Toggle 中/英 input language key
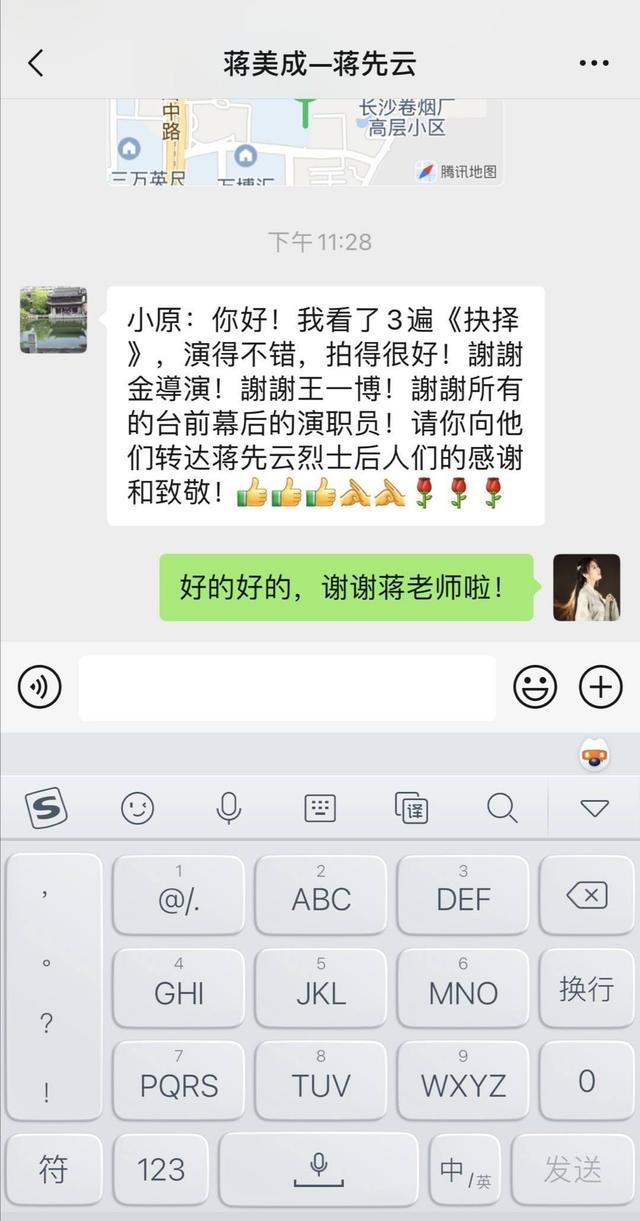The width and height of the screenshot is (640, 1221). (464, 1169)
